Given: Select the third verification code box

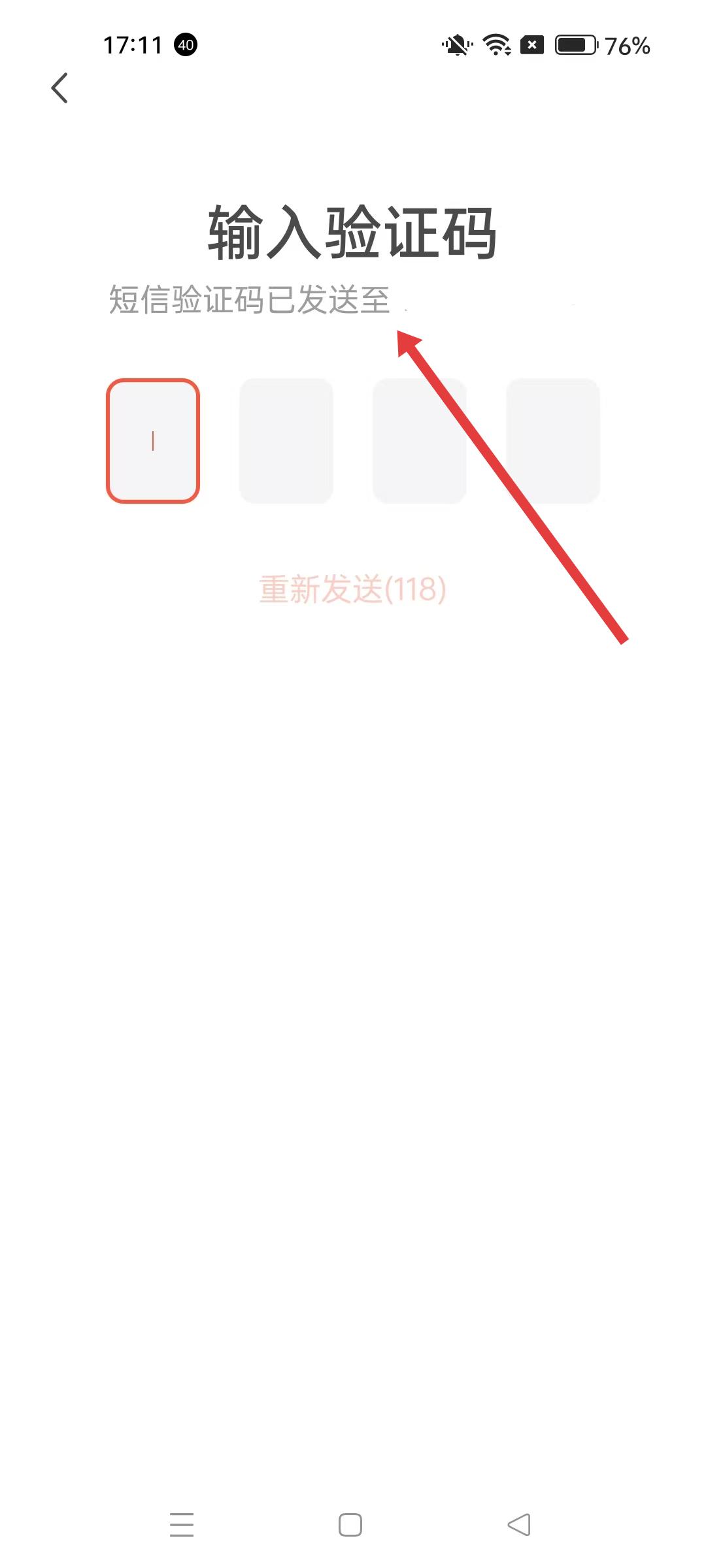Looking at the screenshot, I should [x=420, y=441].
